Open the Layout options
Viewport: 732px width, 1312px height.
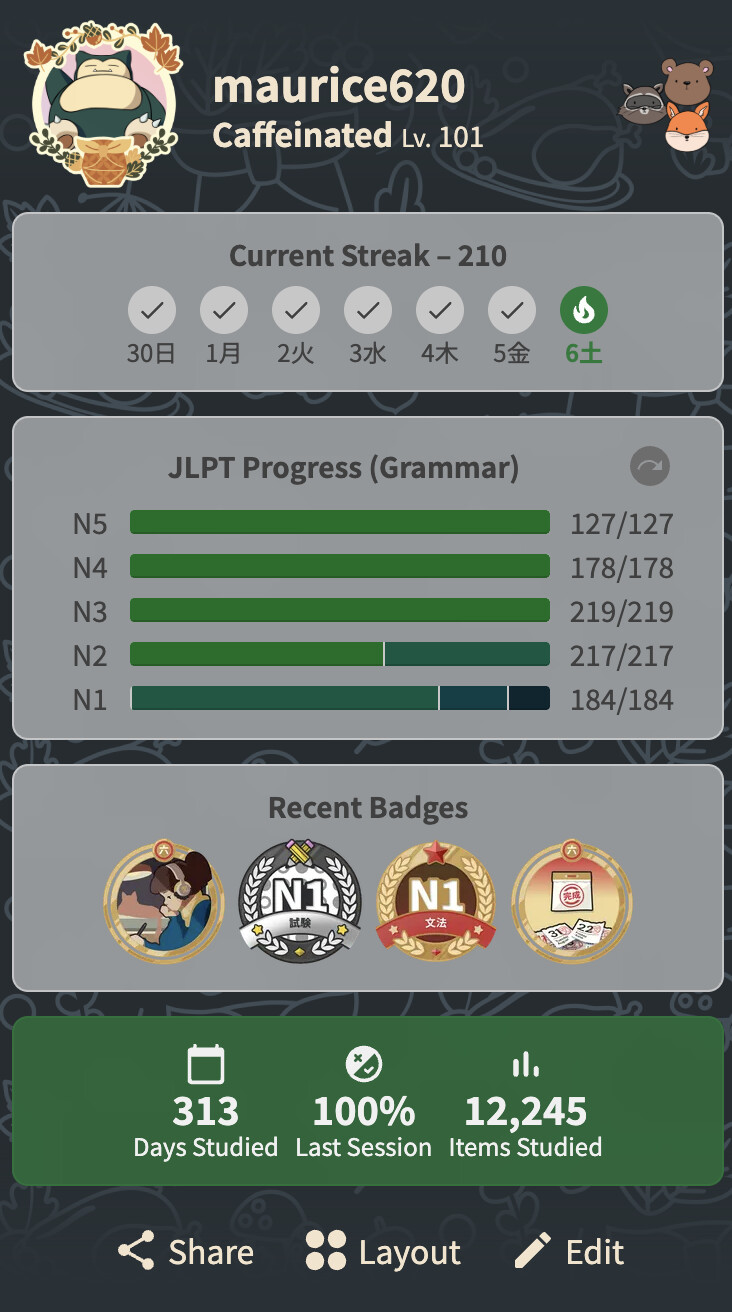point(383,1252)
